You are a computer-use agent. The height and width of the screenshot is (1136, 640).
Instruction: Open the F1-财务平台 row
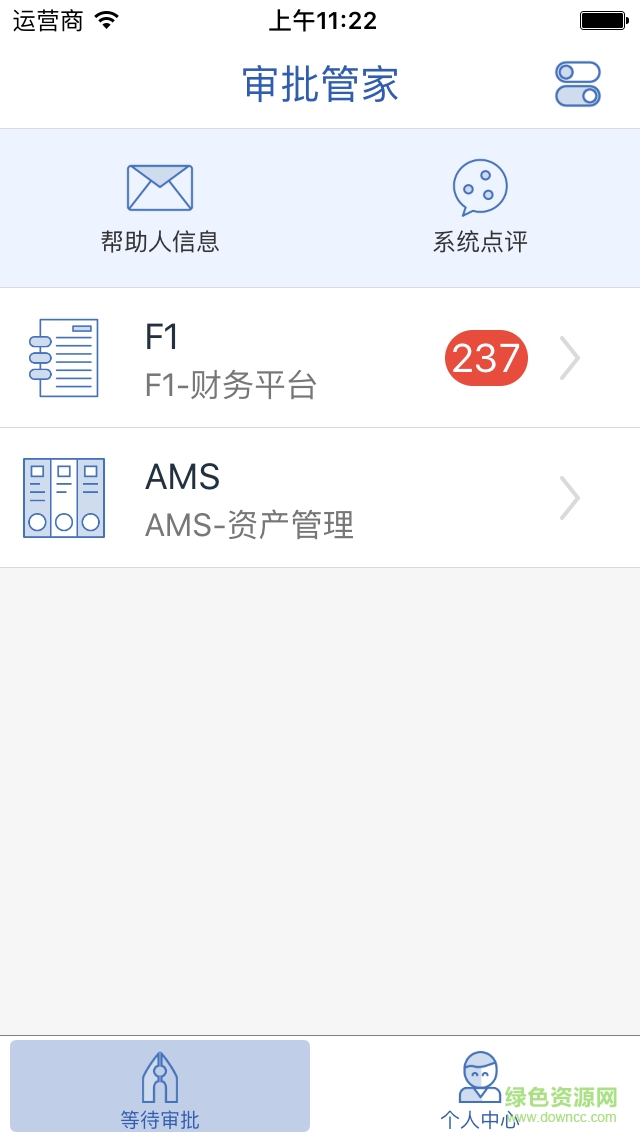[x=320, y=358]
